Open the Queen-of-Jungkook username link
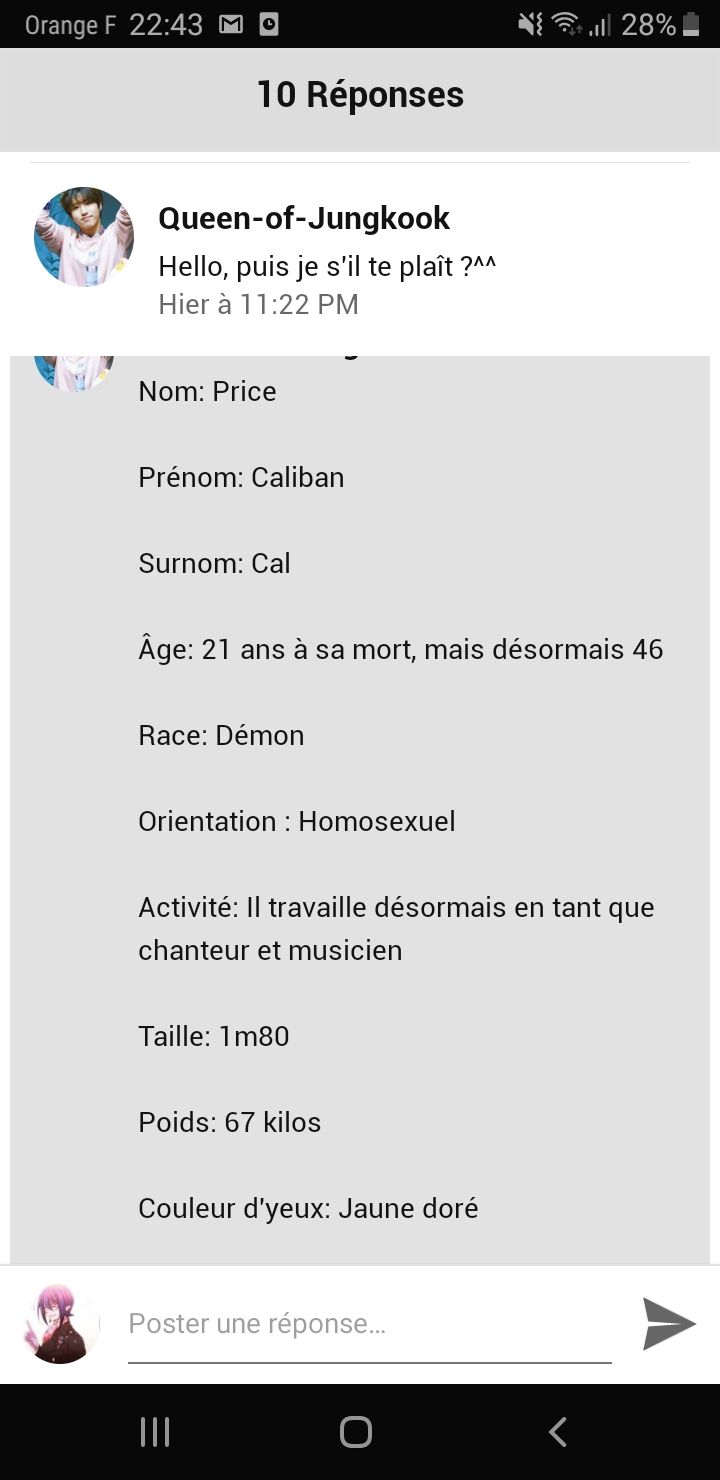This screenshot has height=1480, width=720. (304, 218)
